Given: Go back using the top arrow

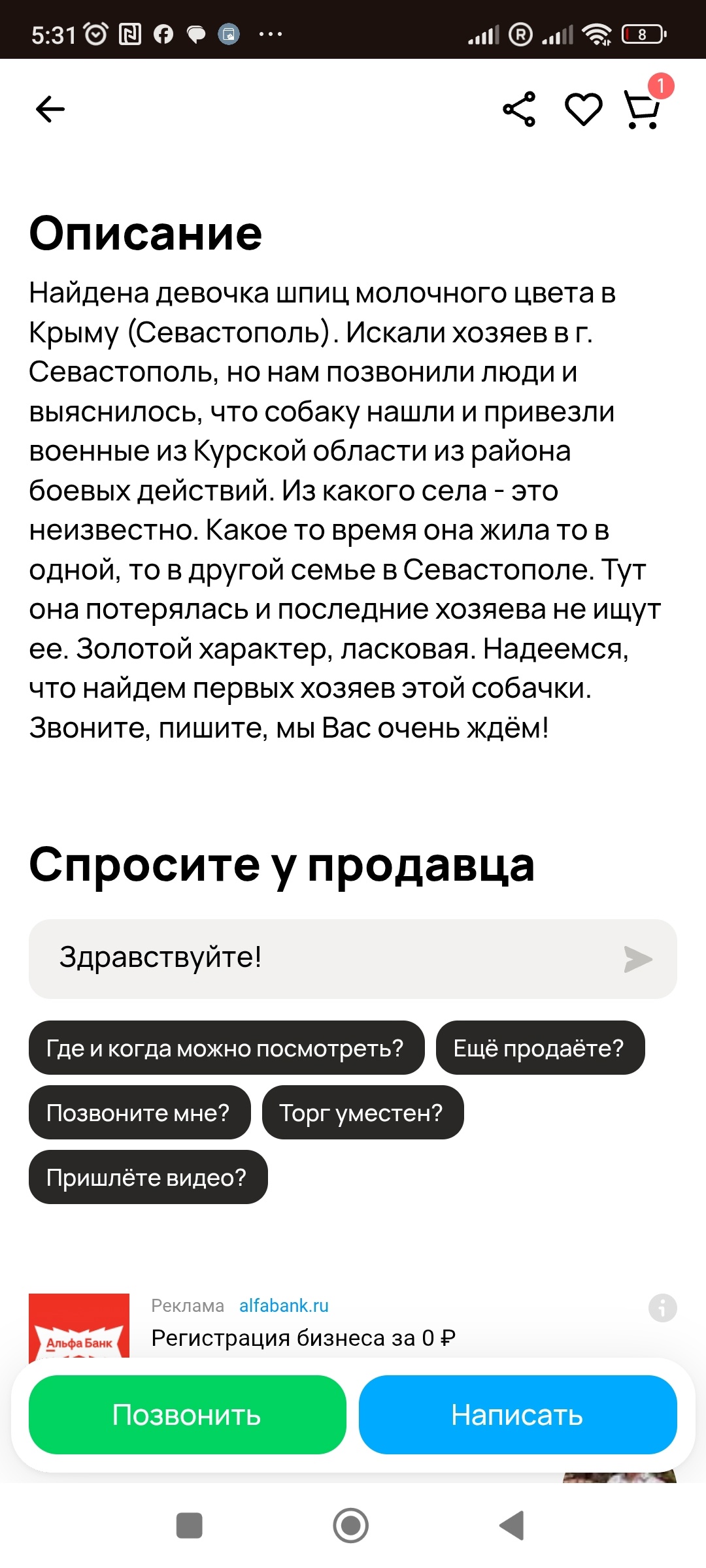Looking at the screenshot, I should 50,109.
